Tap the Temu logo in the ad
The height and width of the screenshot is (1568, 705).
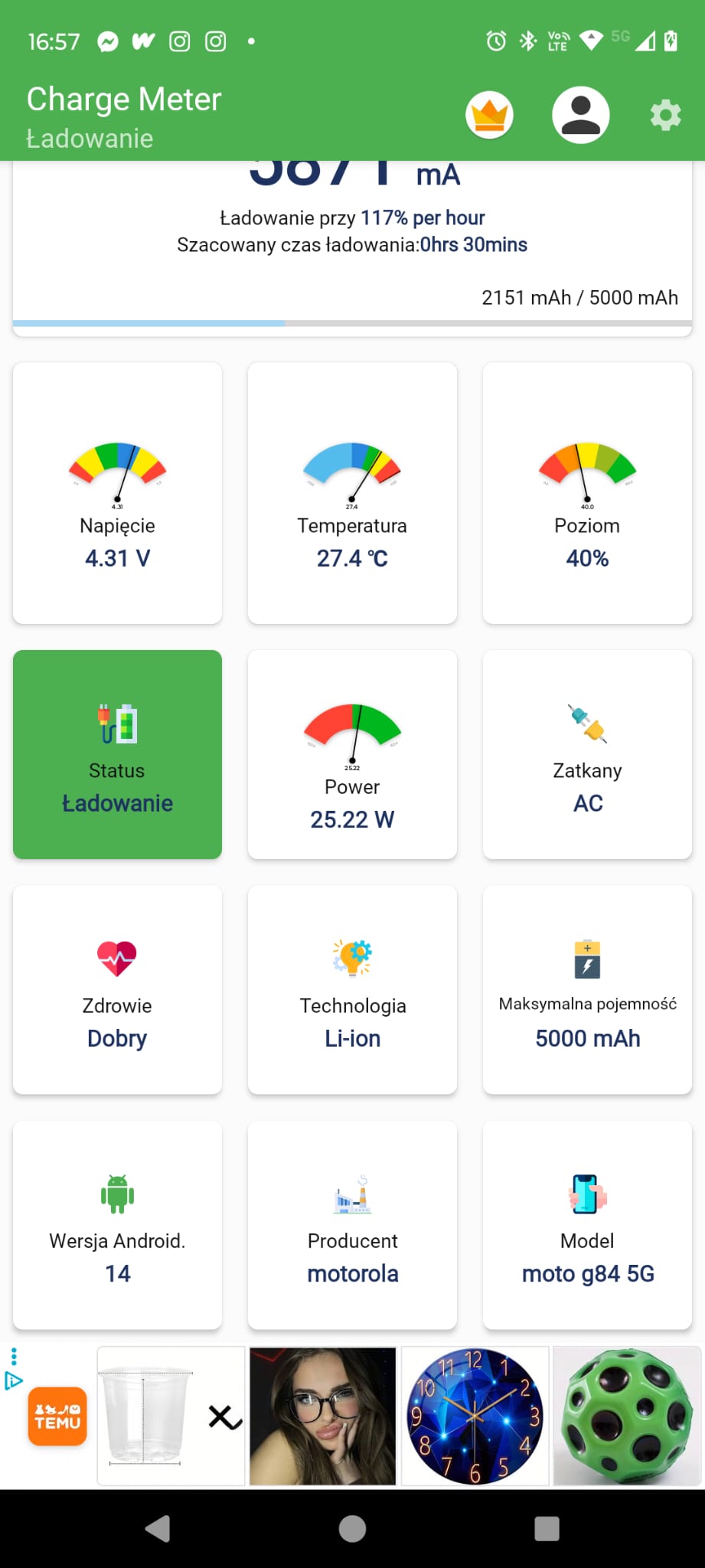(57, 1416)
